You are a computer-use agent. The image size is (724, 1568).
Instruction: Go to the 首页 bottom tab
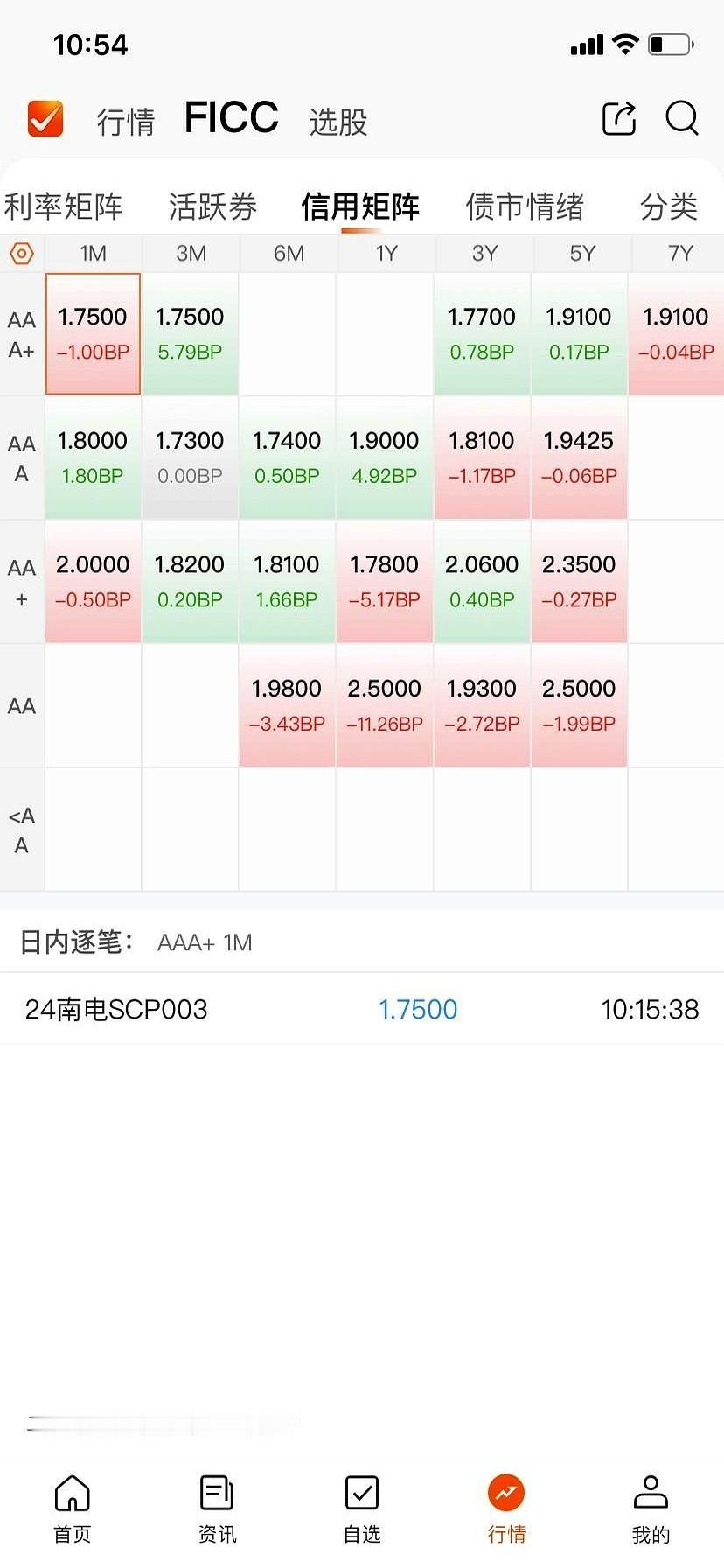(x=73, y=1509)
